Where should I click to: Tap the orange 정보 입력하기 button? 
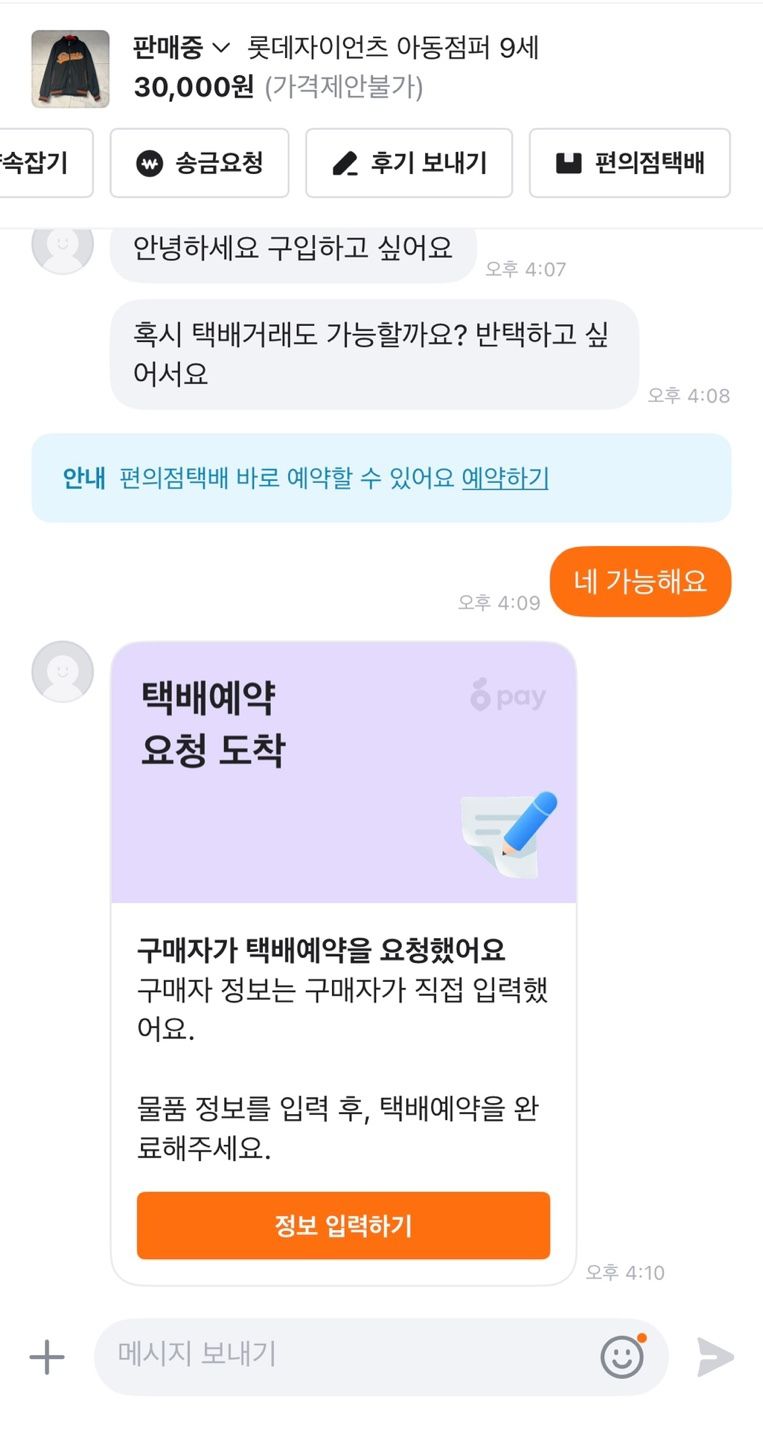[343, 1225]
